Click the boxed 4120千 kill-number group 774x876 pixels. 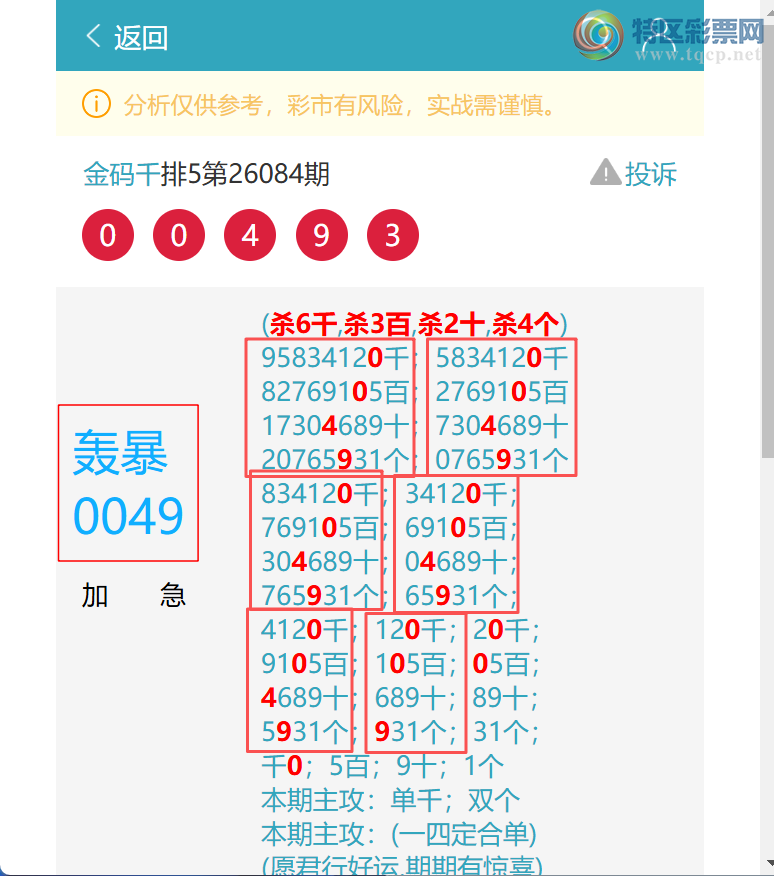[x=300, y=680]
